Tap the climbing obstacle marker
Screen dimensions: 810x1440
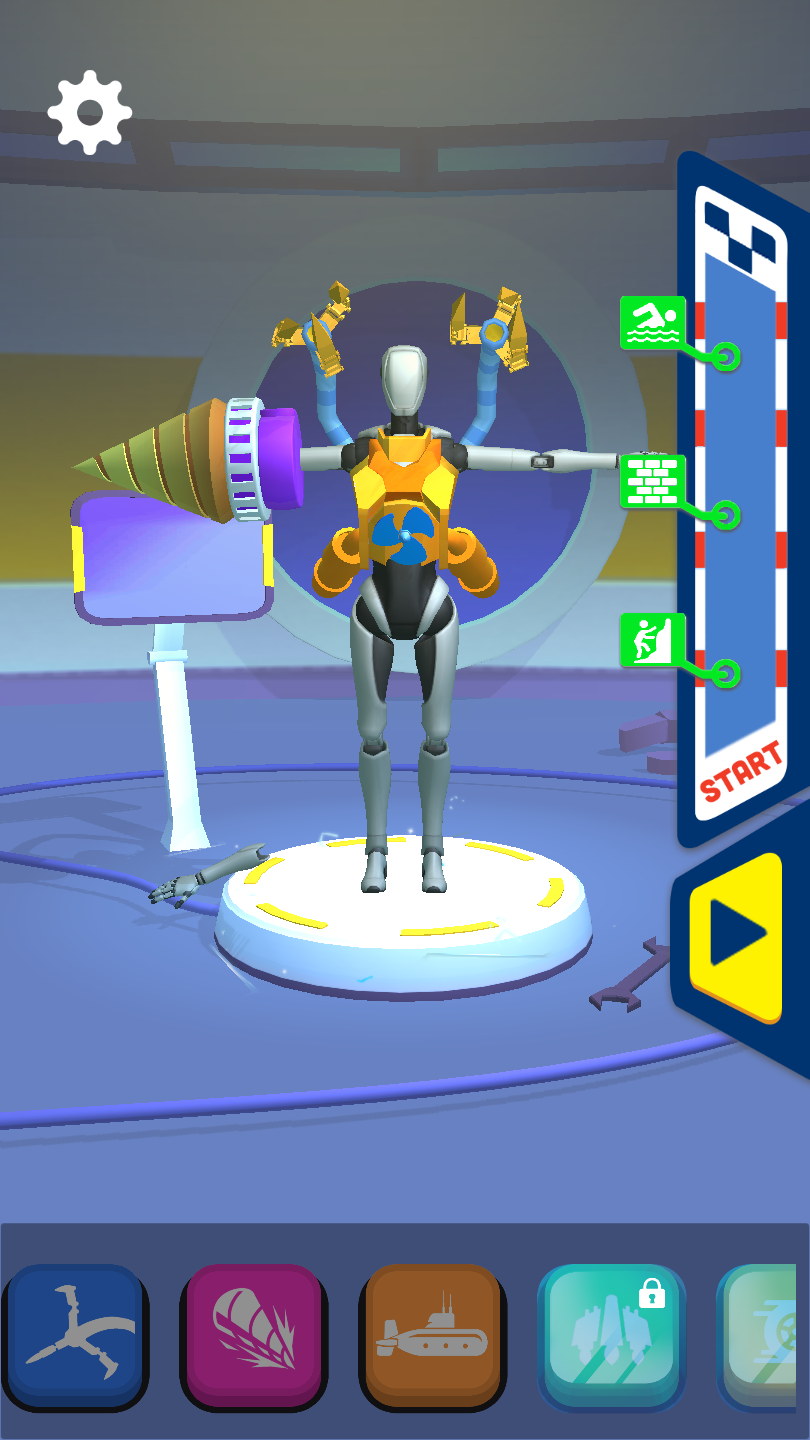tap(653, 640)
